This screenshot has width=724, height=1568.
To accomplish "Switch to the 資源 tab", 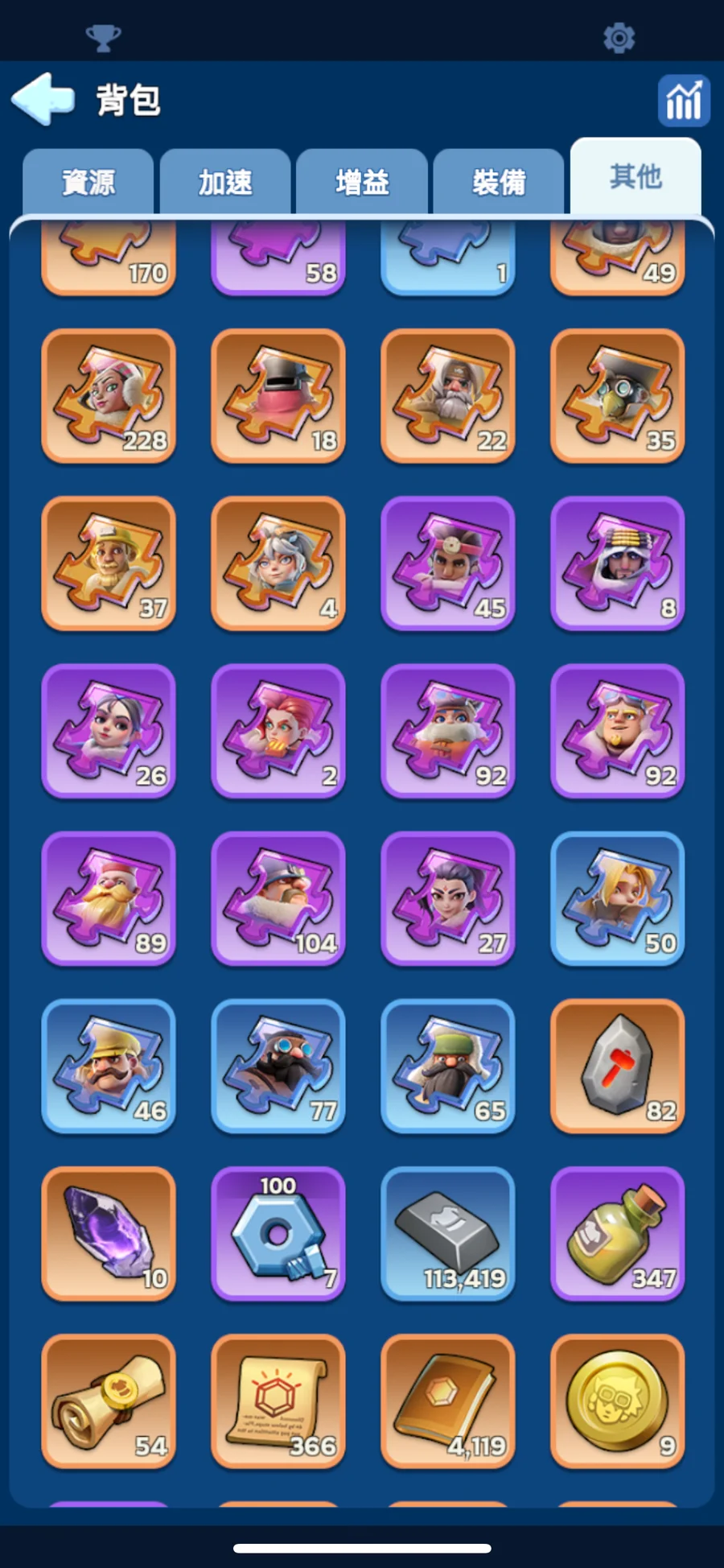I will click(x=88, y=182).
